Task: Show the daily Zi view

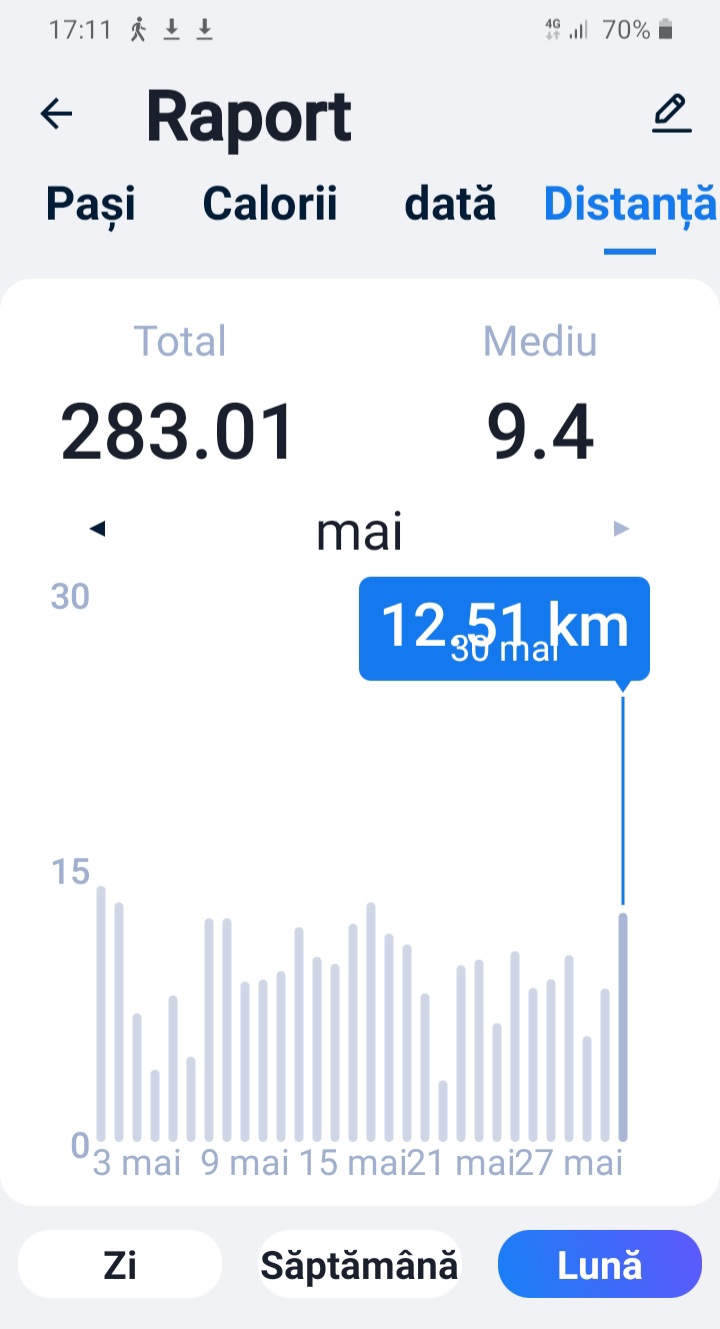Action: [x=120, y=1265]
